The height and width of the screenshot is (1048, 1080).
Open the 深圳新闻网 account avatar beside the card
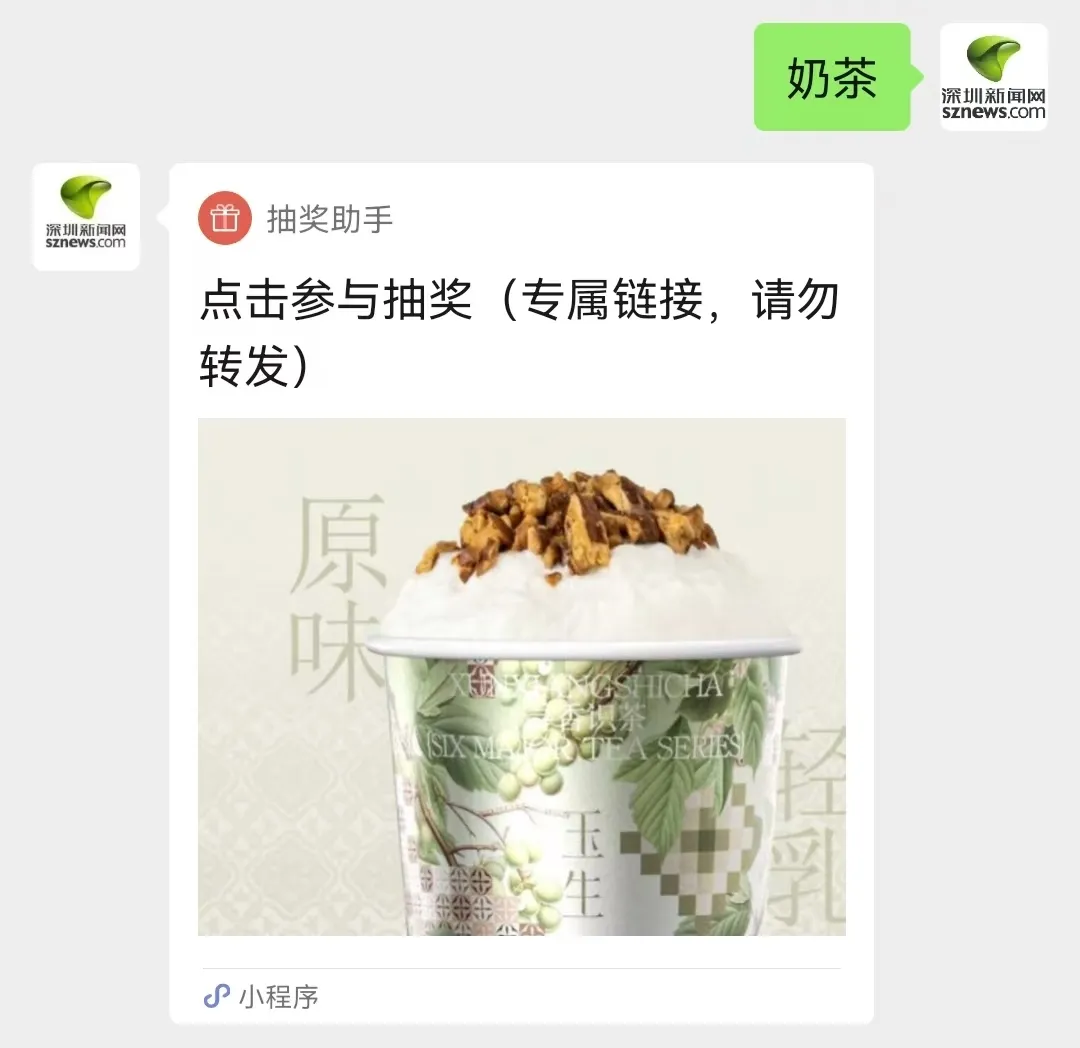tap(86, 217)
